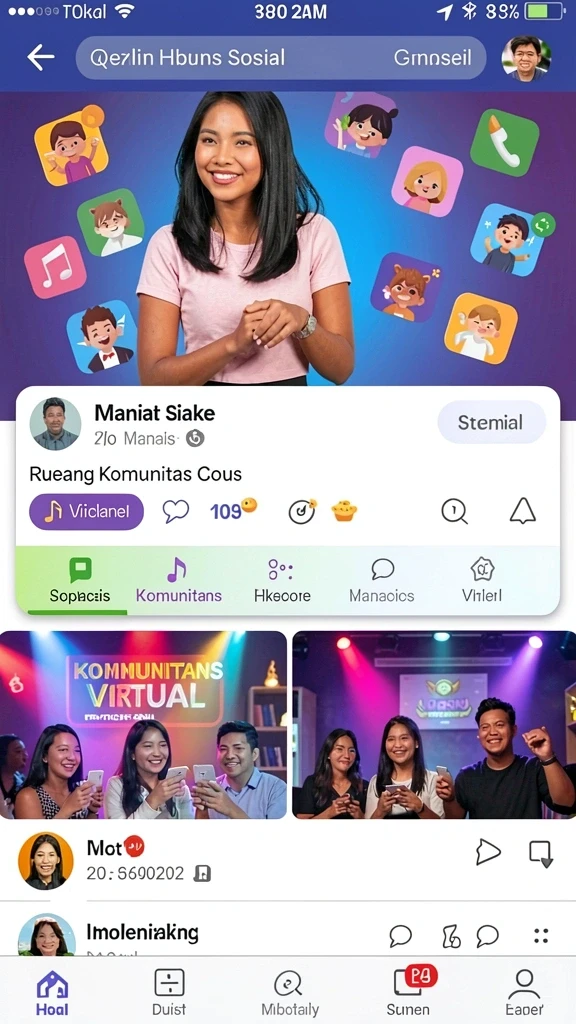Open the magnifier search icon in the card

[455, 511]
